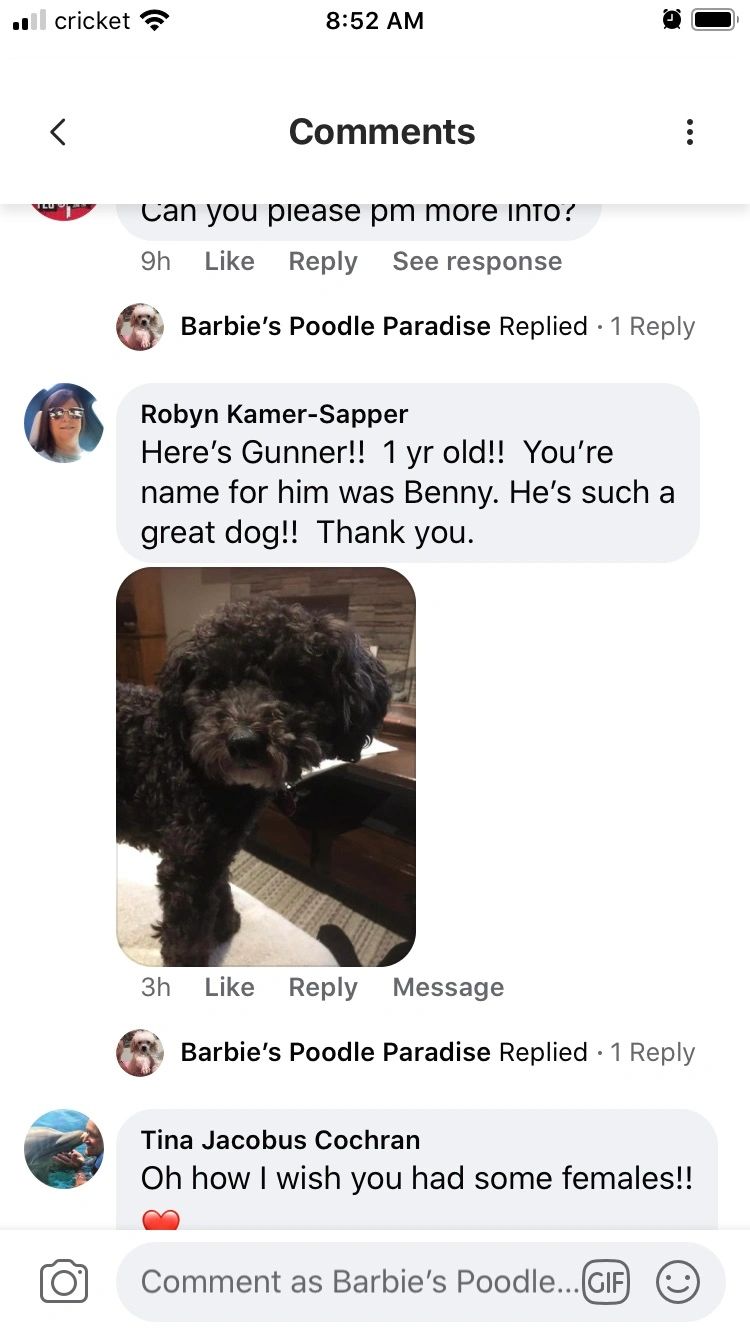The height and width of the screenshot is (1334, 750).
Task: View the reply above Robyn's comment
Action: pos(405,326)
